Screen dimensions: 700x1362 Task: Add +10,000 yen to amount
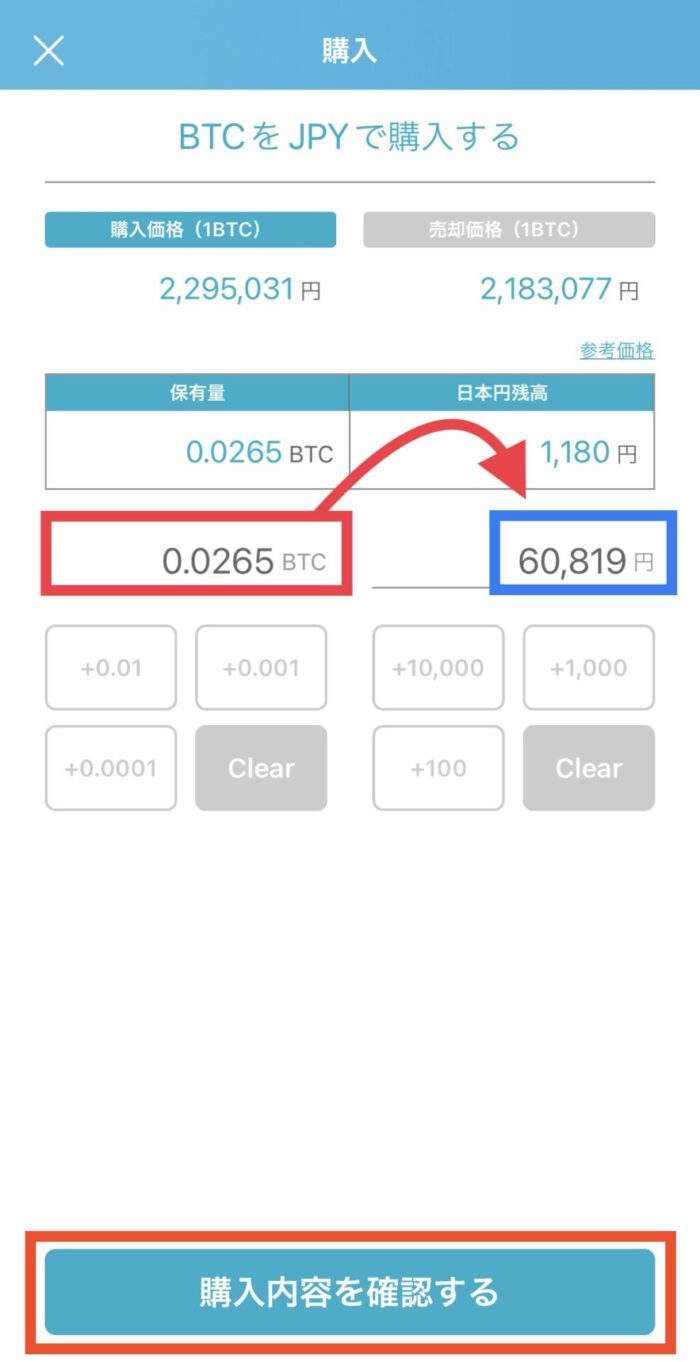439,668
